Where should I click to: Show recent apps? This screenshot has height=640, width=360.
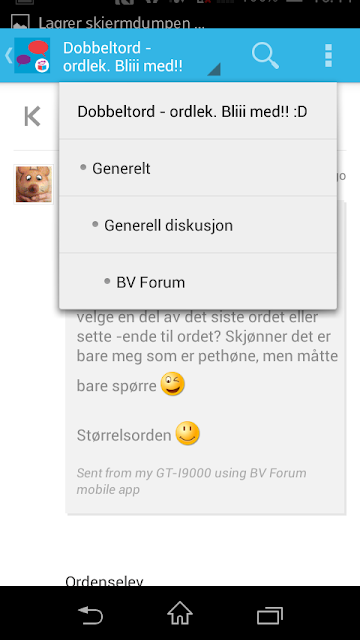pyautogui.click(x=270, y=616)
